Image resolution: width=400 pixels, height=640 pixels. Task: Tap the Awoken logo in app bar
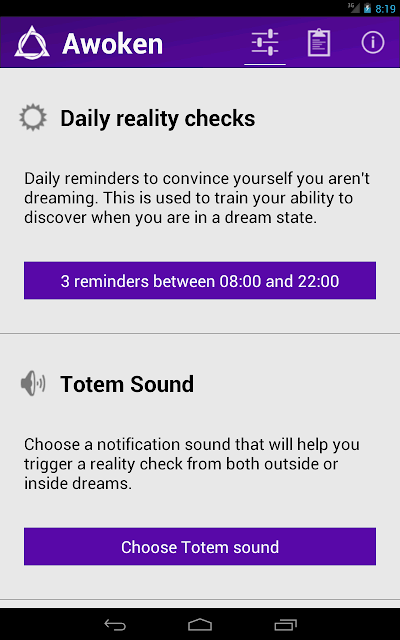(32, 43)
